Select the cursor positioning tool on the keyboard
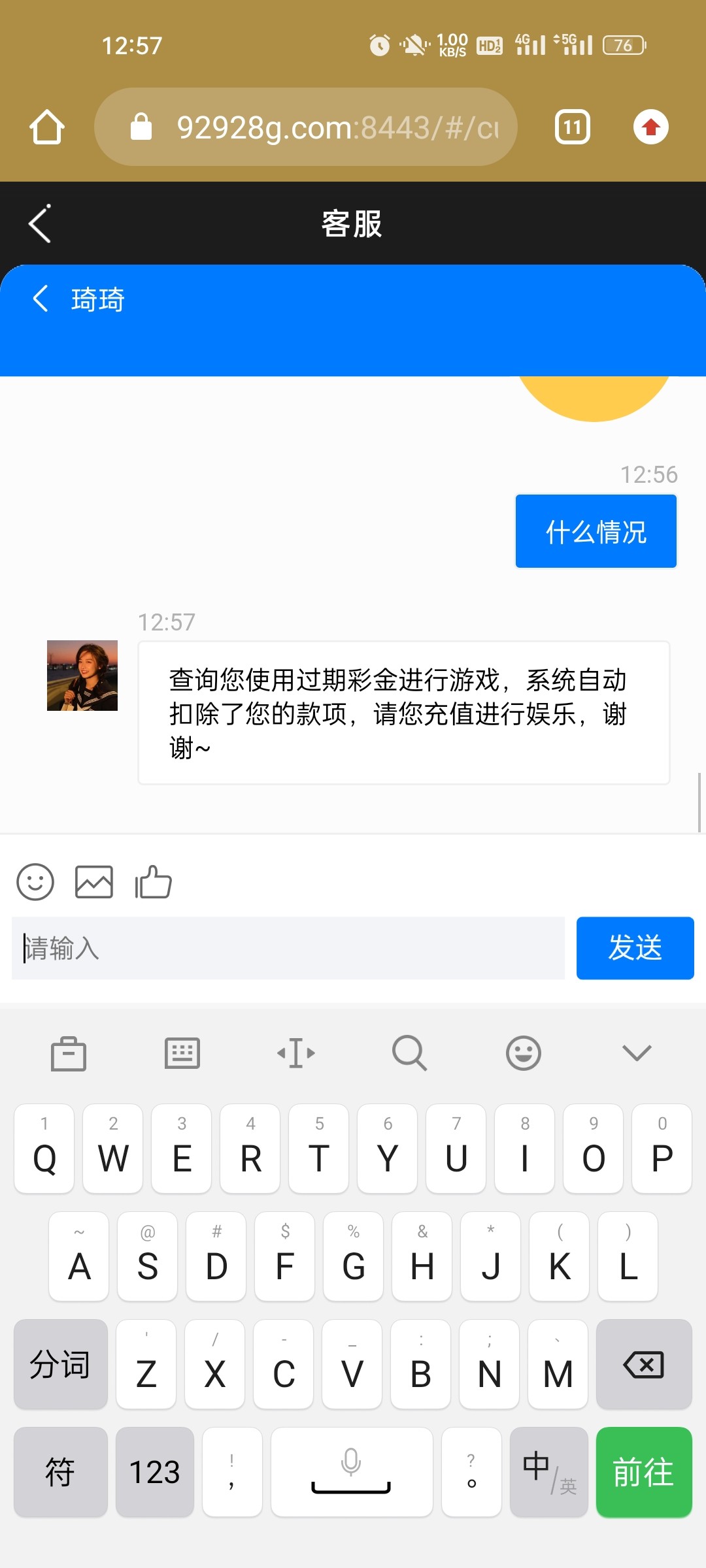Image resolution: width=706 pixels, height=1568 pixels. tap(296, 1053)
